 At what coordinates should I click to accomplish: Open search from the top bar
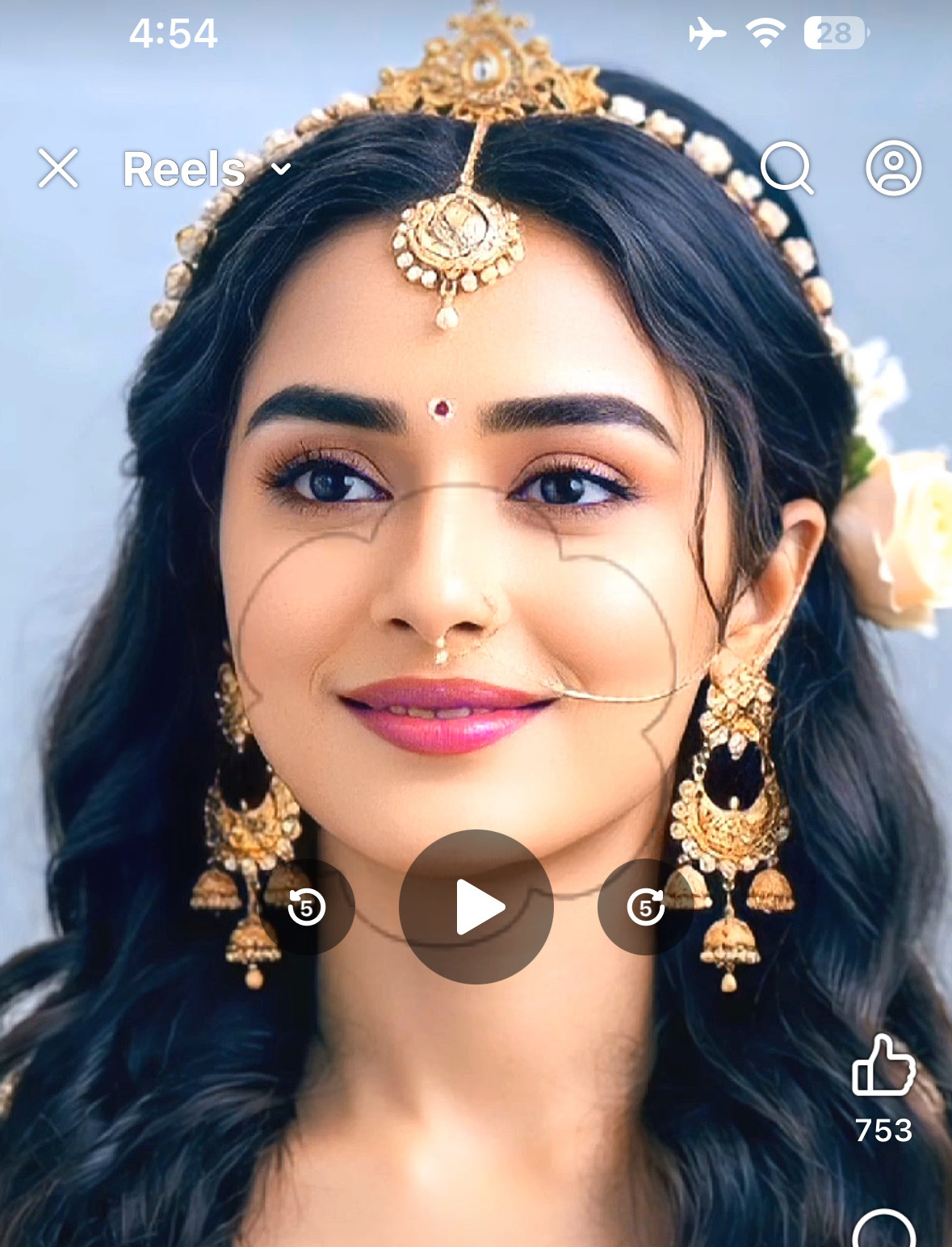(786, 168)
